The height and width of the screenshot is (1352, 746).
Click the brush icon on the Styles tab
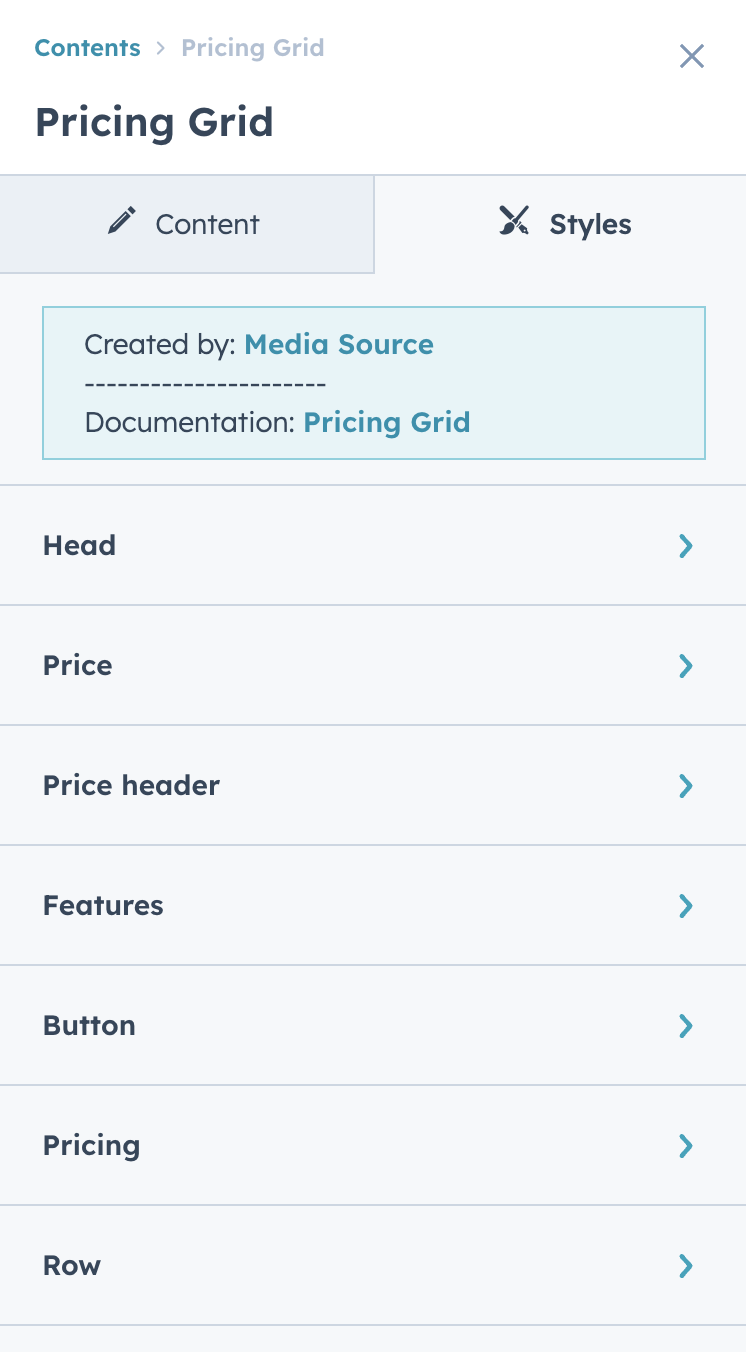coord(513,222)
